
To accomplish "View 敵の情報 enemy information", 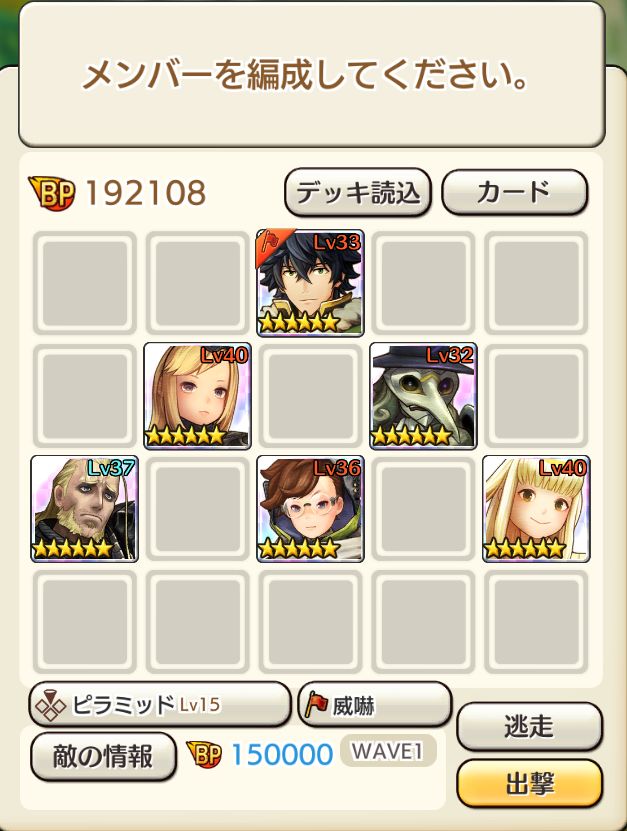I will 104,756.
